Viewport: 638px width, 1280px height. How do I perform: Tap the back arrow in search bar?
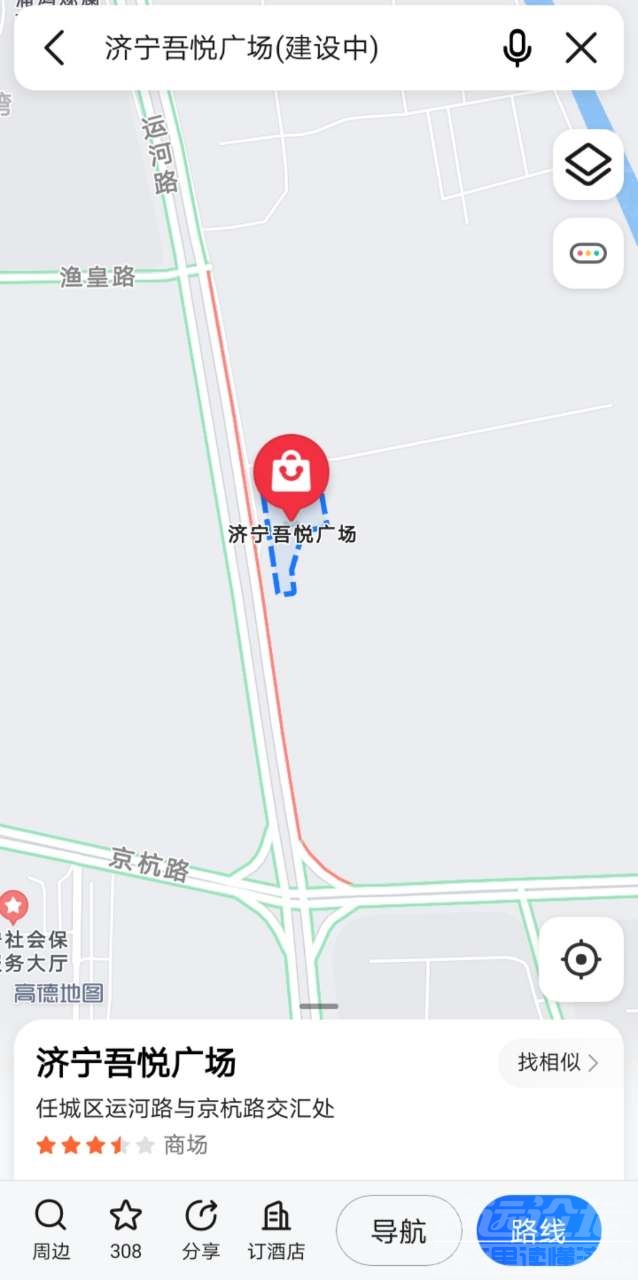(x=55, y=48)
